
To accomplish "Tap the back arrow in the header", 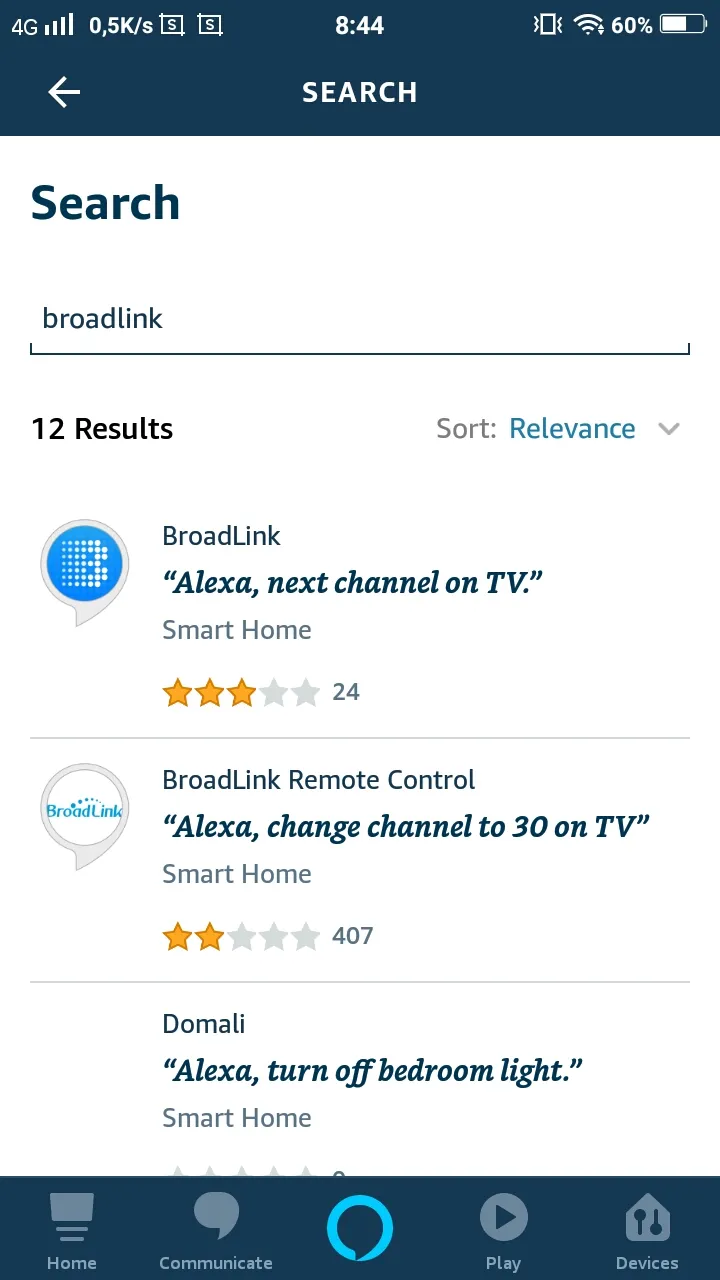I will click(63, 91).
